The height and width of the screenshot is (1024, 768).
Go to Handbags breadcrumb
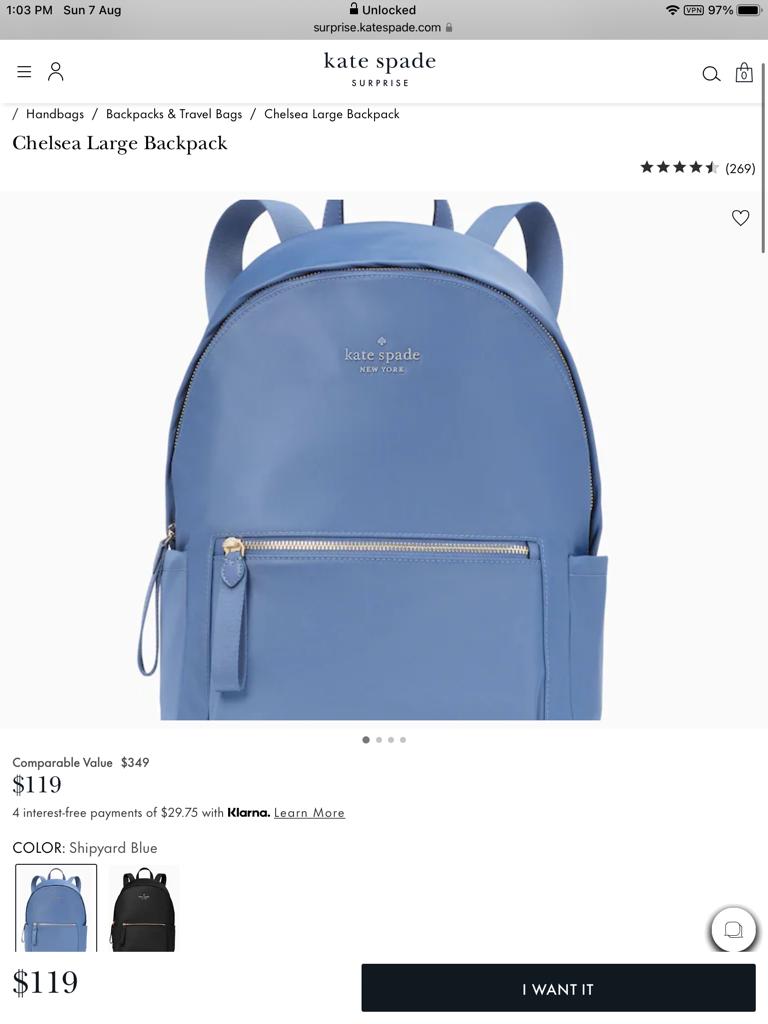[x=55, y=114]
